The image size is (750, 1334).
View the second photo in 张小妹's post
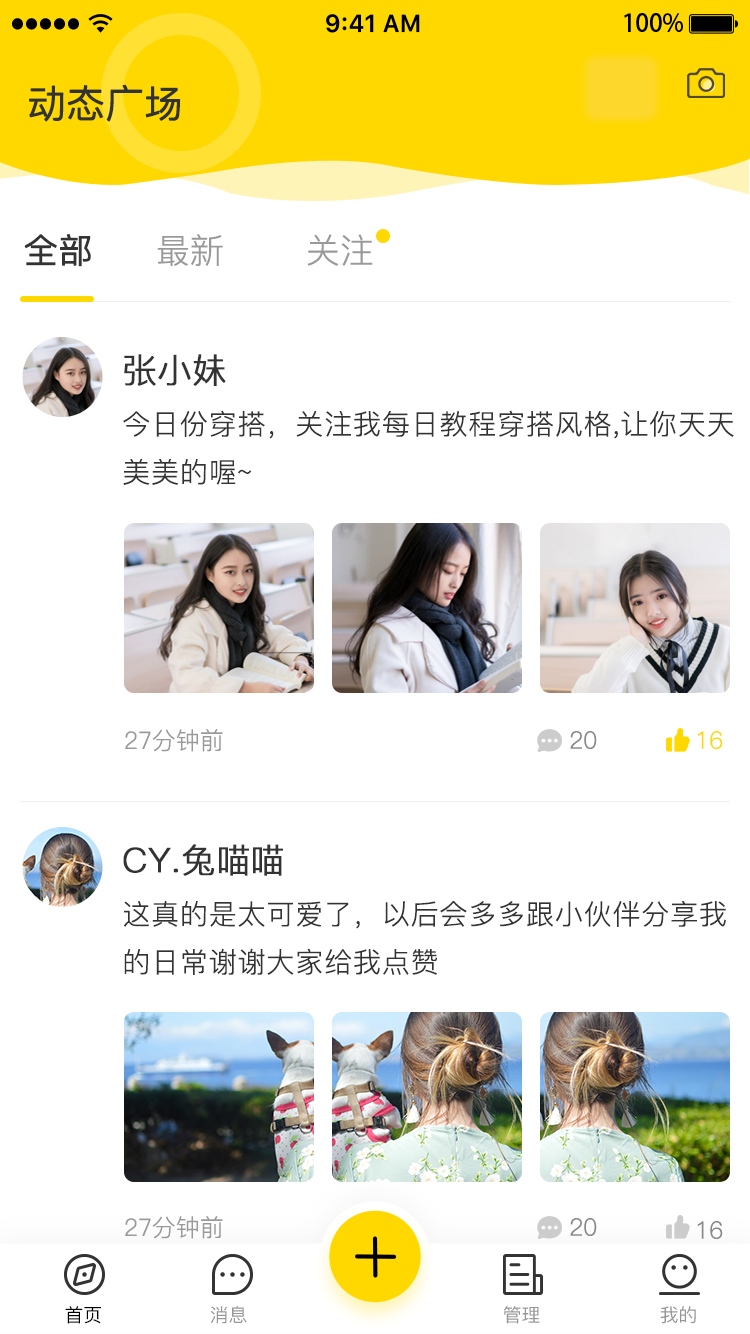427,608
